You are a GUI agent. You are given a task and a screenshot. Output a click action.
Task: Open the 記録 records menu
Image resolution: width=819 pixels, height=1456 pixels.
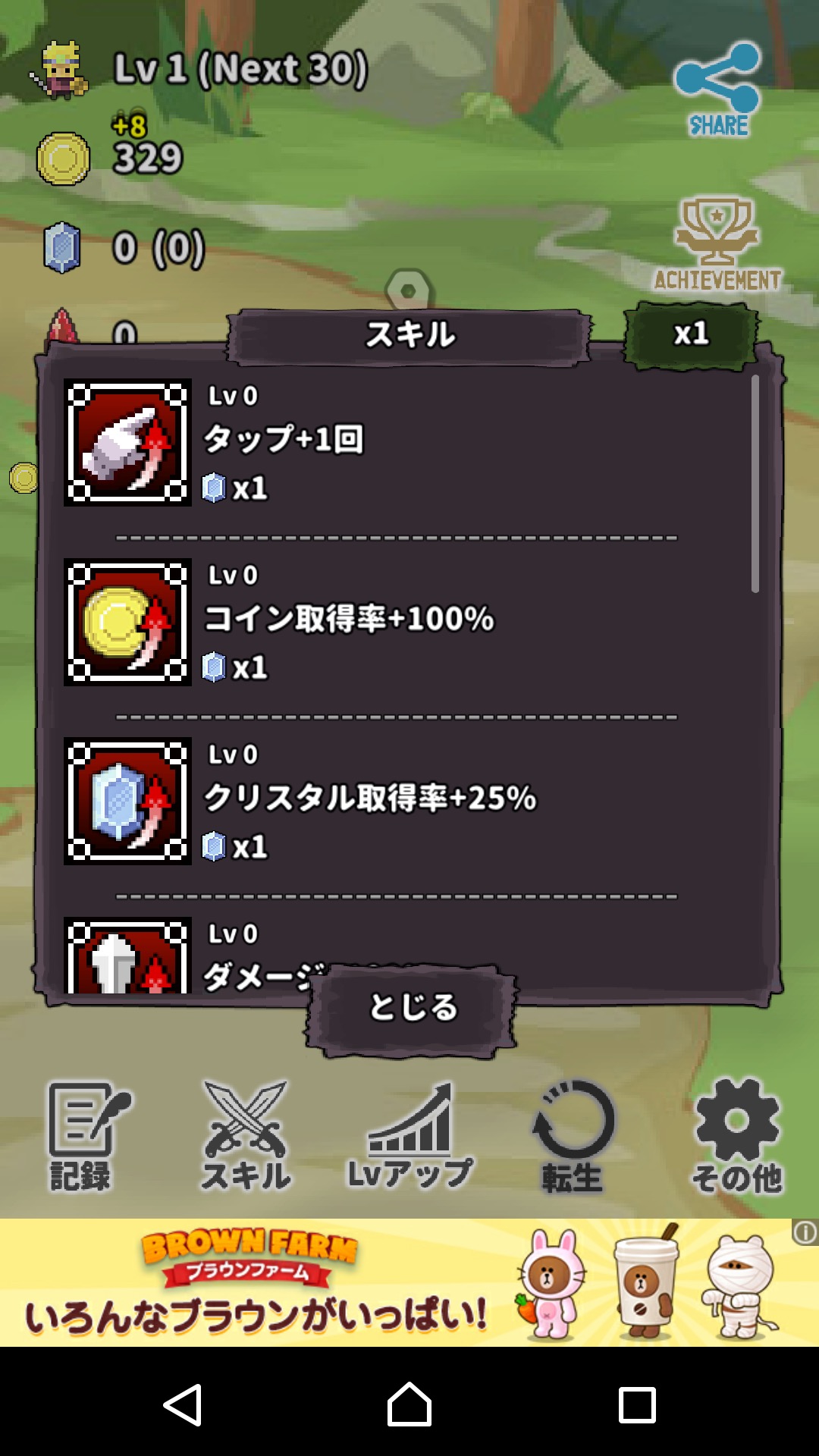tap(85, 1136)
